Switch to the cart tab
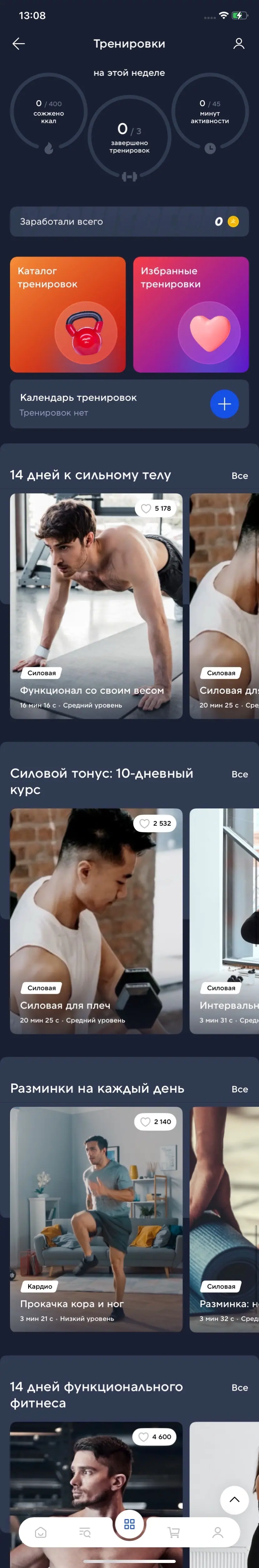Image resolution: width=259 pixels, height=1568 pixels. click(173, 1533)
